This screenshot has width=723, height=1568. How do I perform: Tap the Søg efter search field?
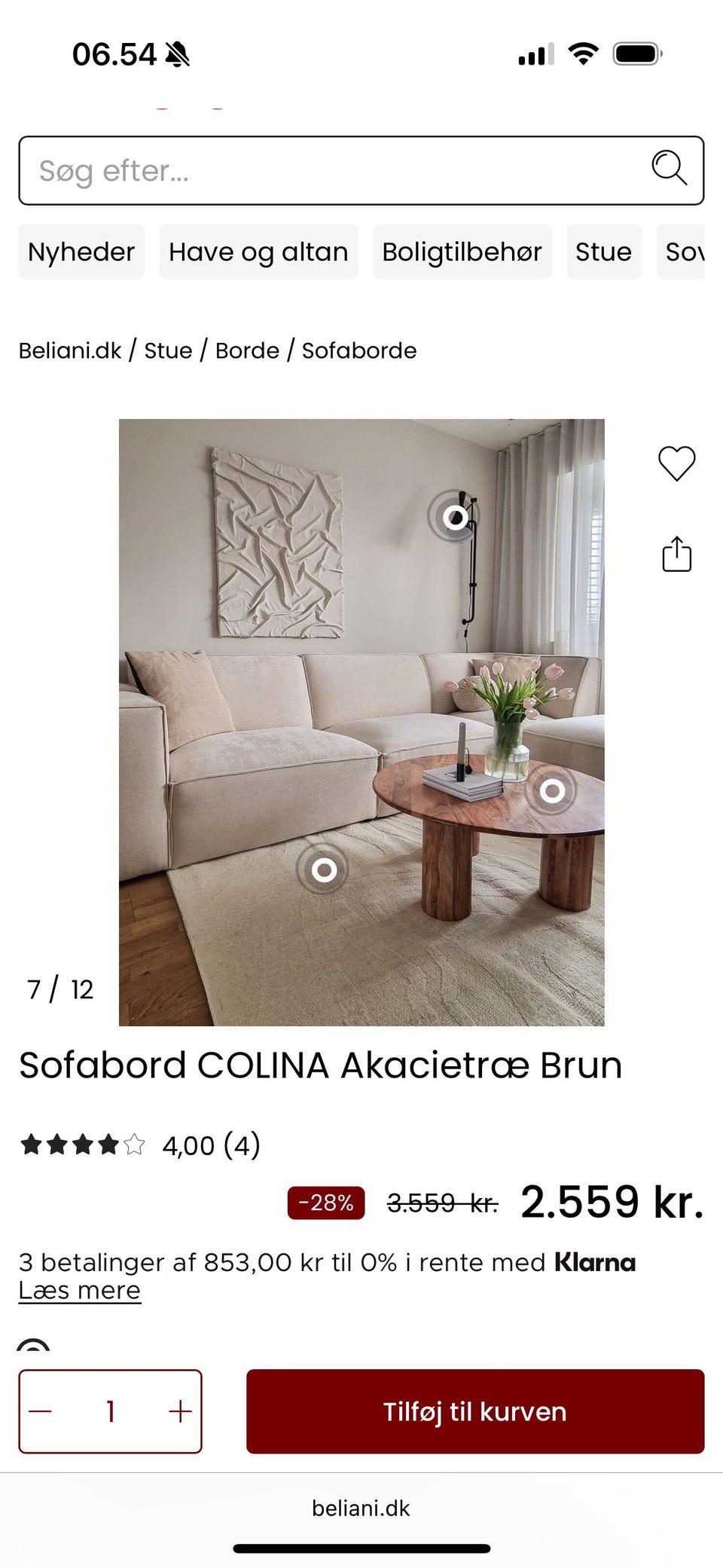[301, 169]
